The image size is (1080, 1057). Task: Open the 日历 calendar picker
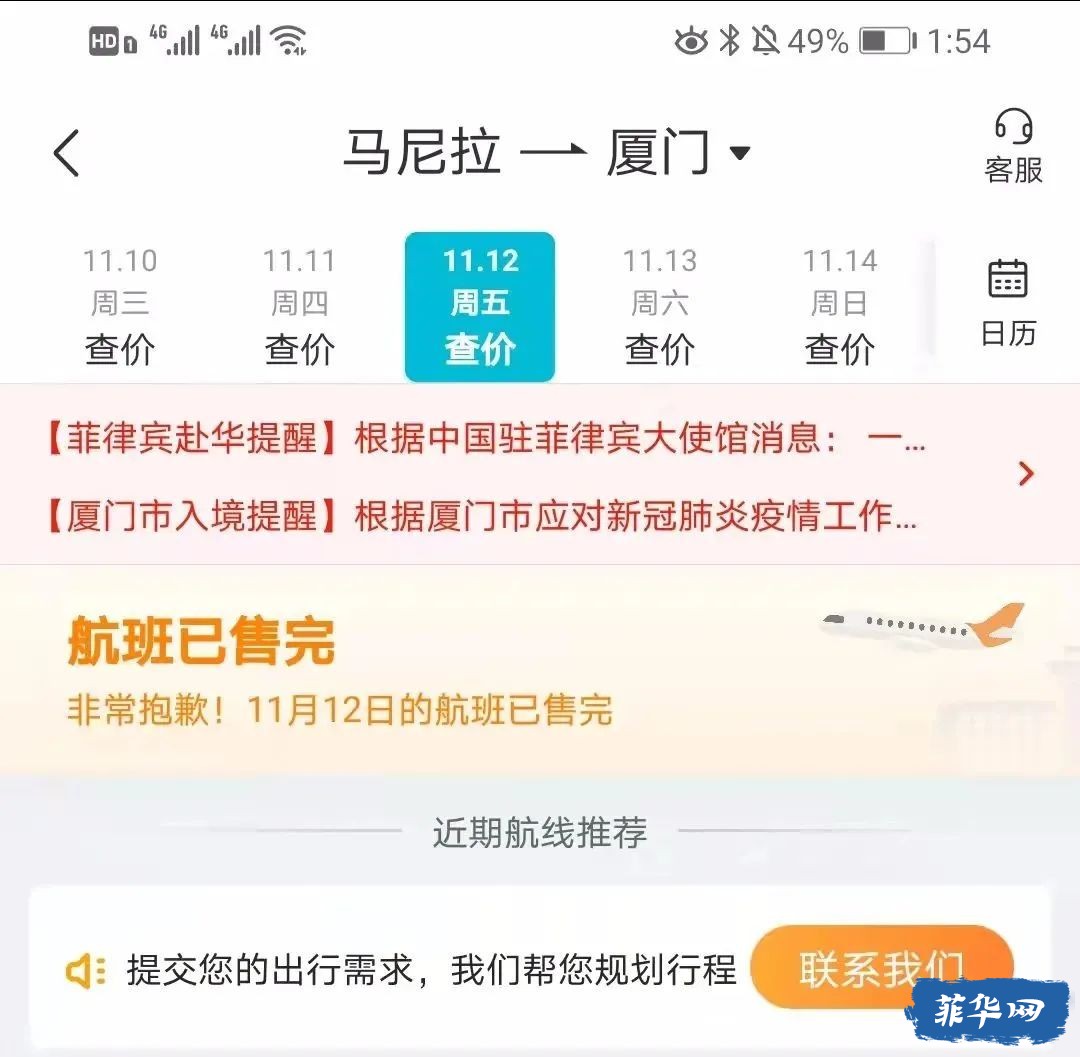pyautogui.click(x=1007, y=303)
